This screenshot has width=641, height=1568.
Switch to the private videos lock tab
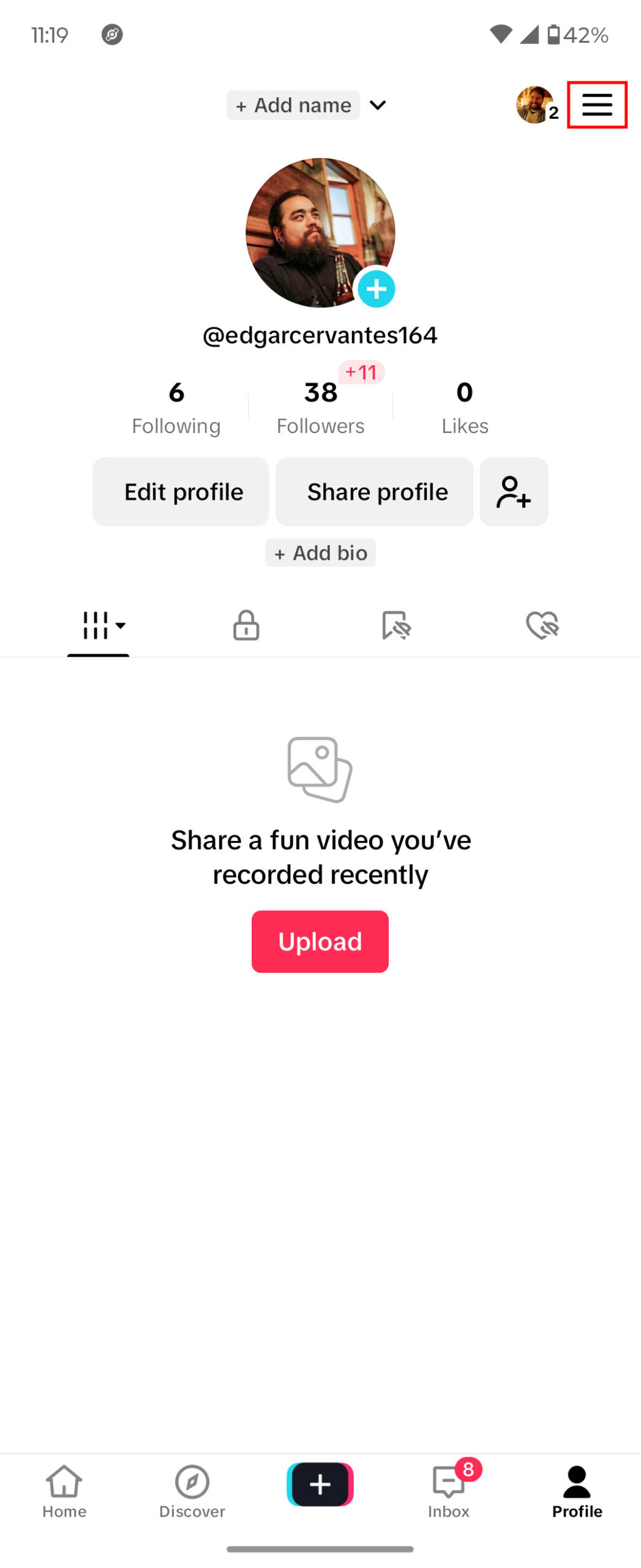tap(246, 625)
